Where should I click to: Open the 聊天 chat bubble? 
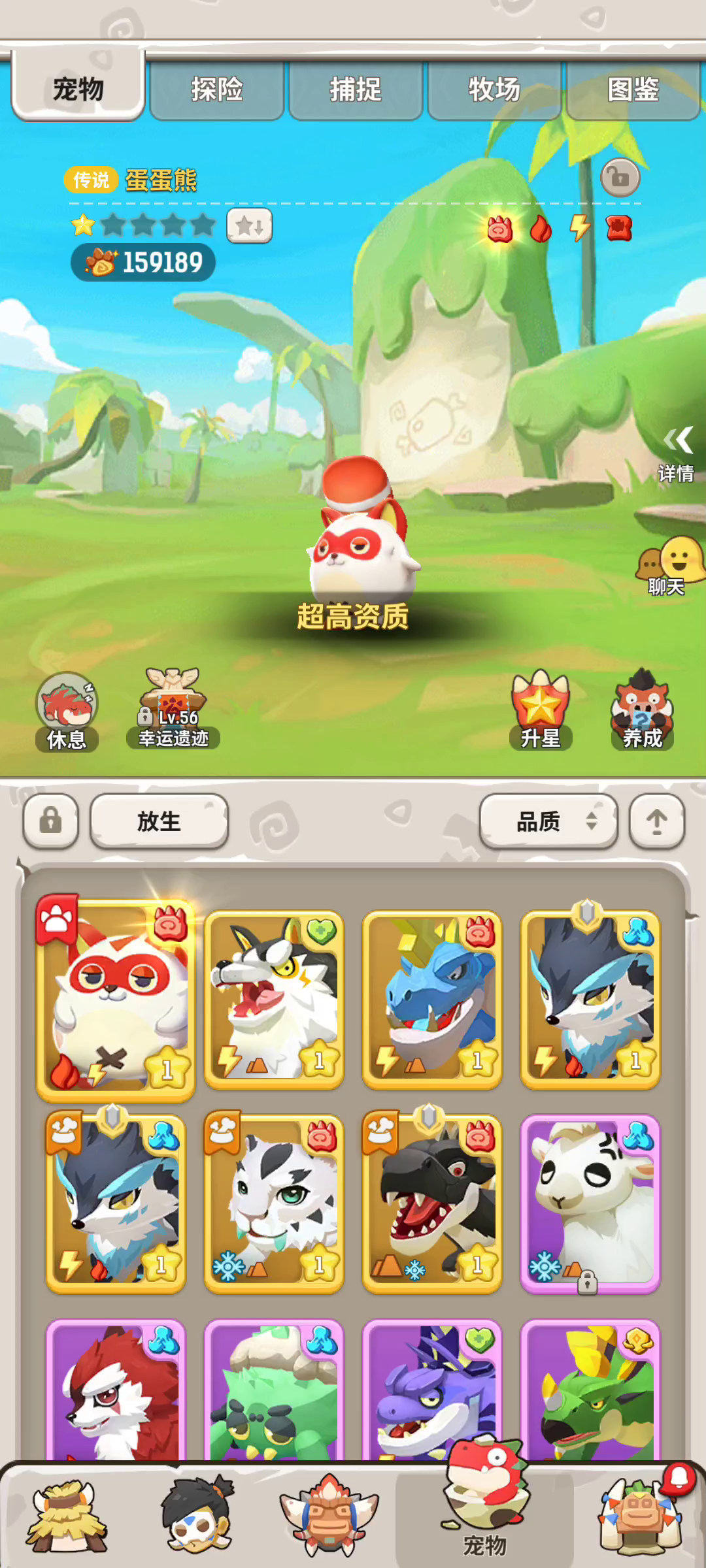tap(671, 566)
